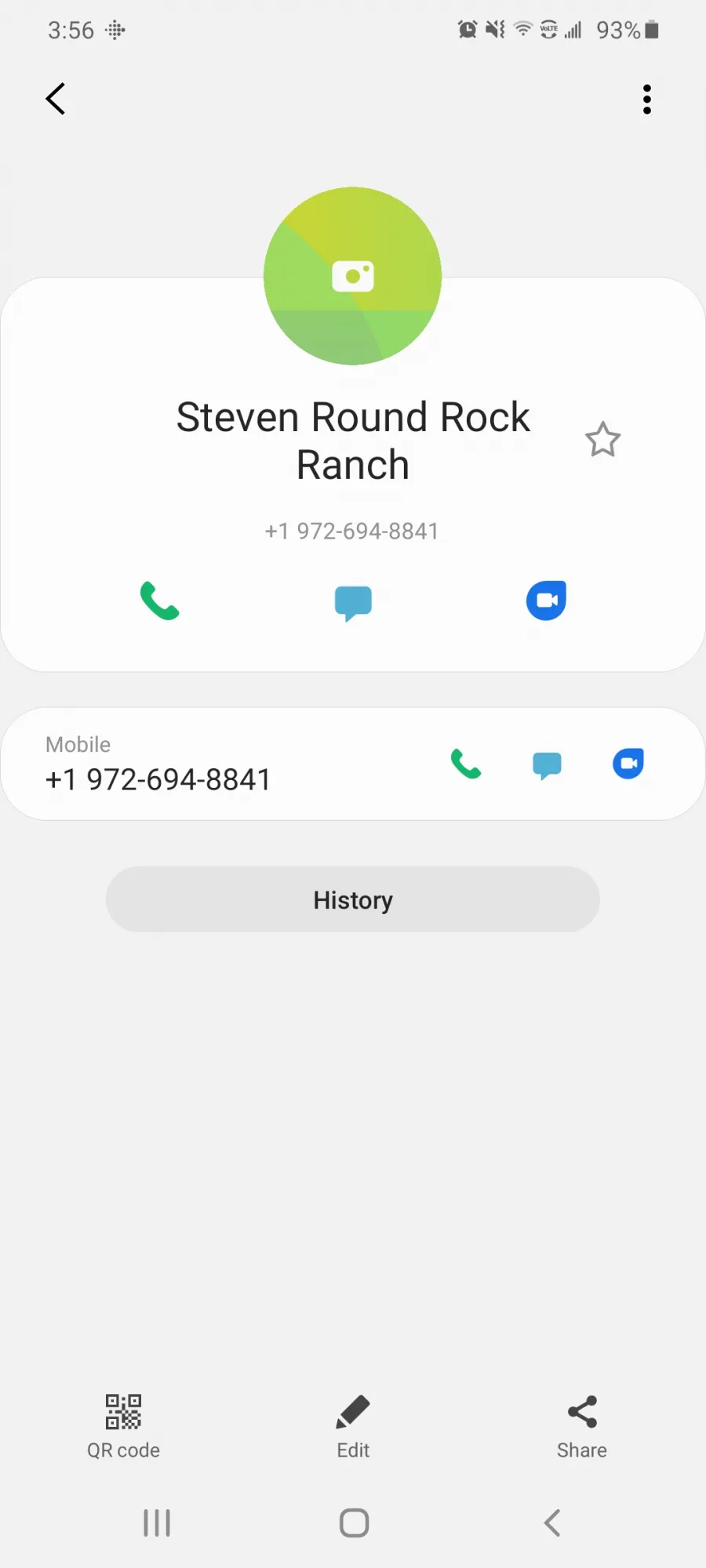Show the contact's QR code

[123, 1427]
